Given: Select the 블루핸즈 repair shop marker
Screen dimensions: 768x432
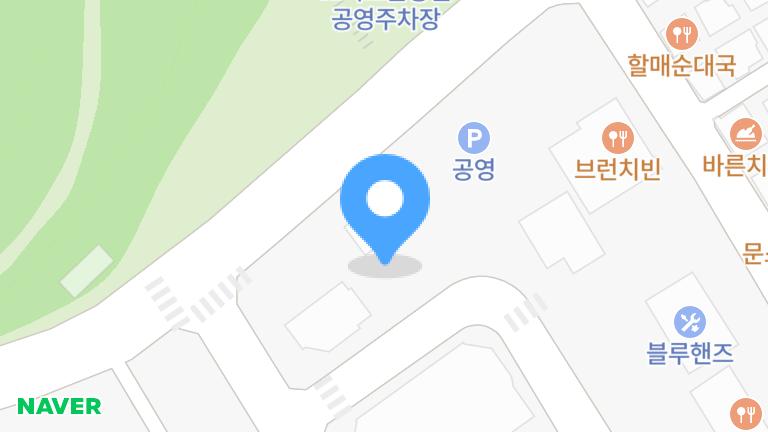Looking at the screenshot, I should click(x=689, y=322).
